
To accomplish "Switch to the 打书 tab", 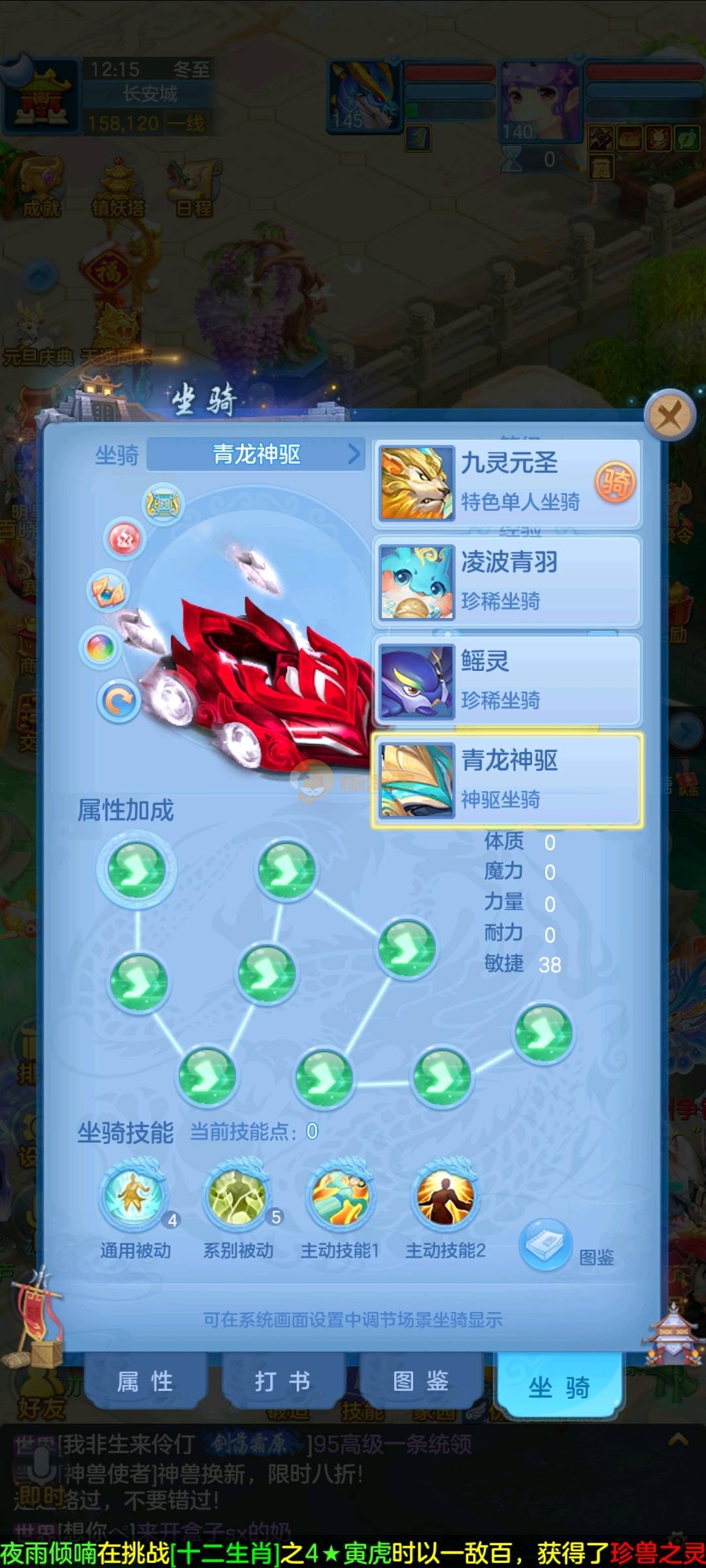I will click(282, 1381).
